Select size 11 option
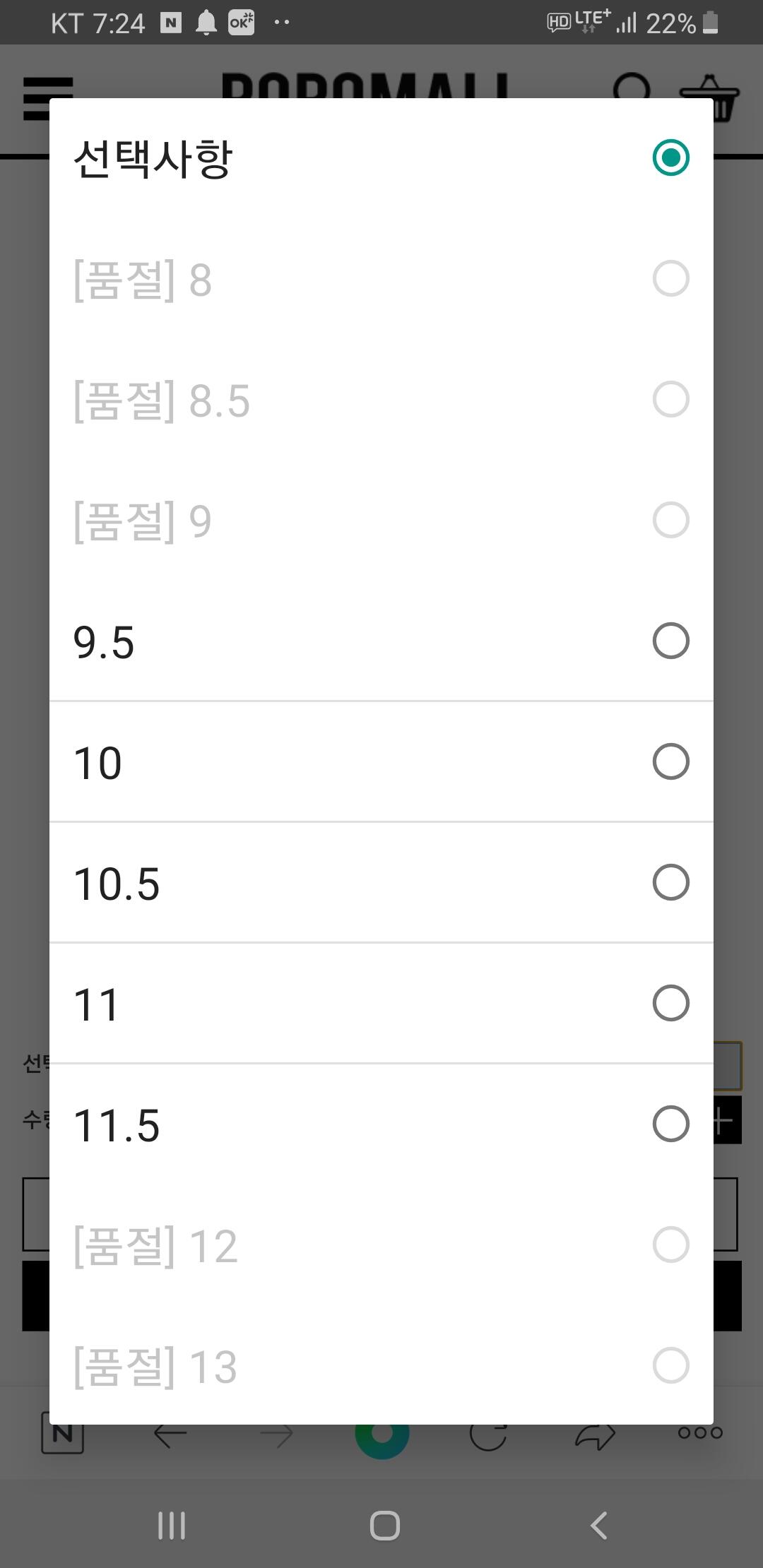763x1568 pixels. point(381,1004)
